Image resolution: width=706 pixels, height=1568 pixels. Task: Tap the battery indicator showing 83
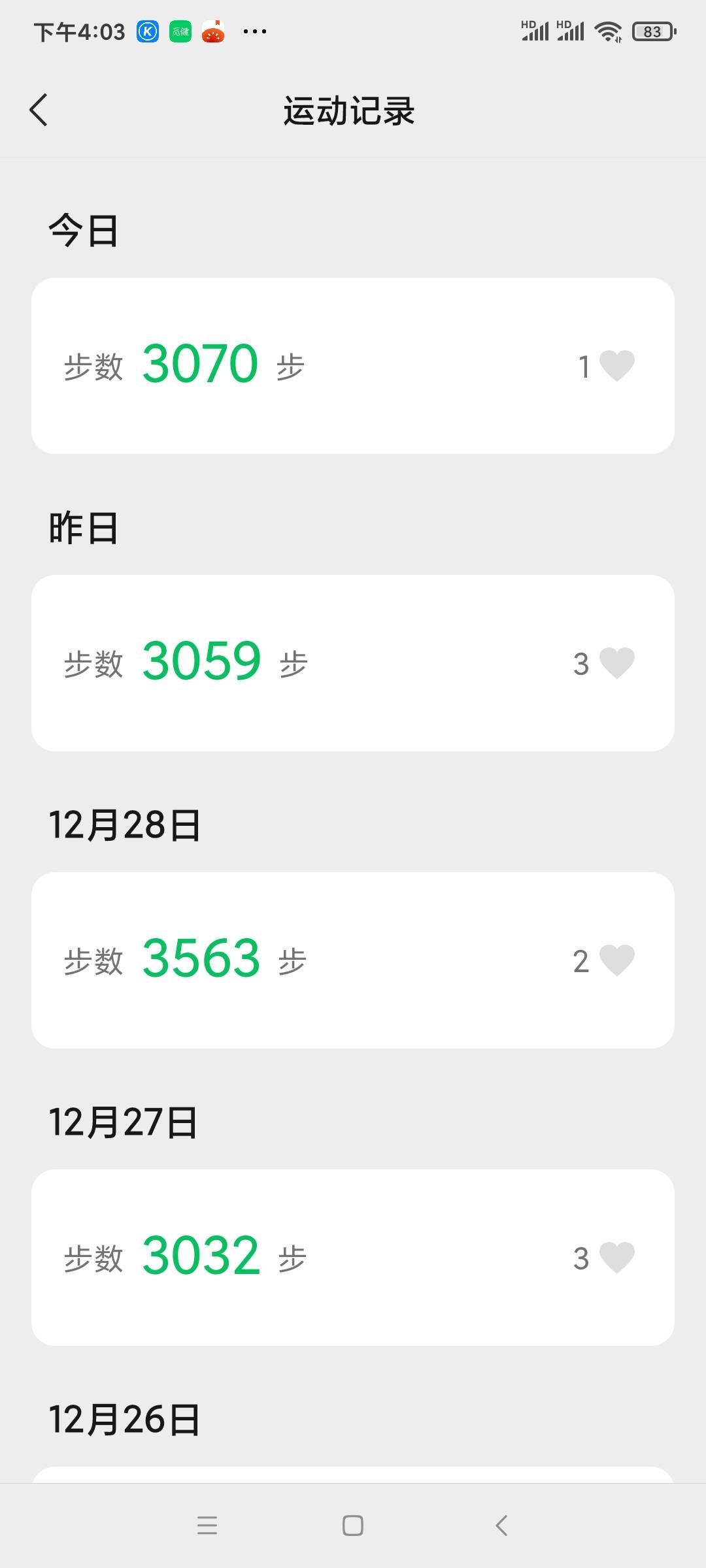click(x=650, y=31)
